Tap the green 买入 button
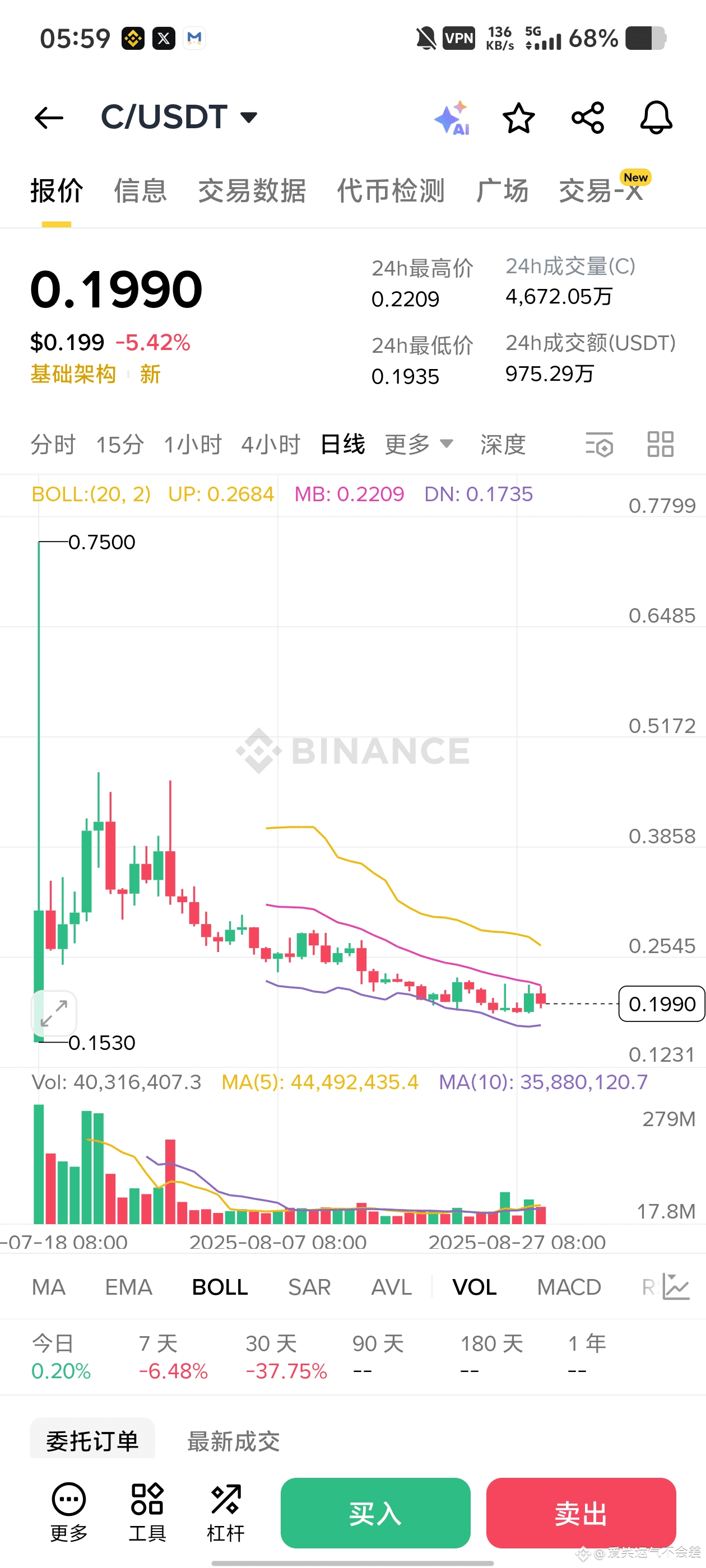 (375, 1513)
